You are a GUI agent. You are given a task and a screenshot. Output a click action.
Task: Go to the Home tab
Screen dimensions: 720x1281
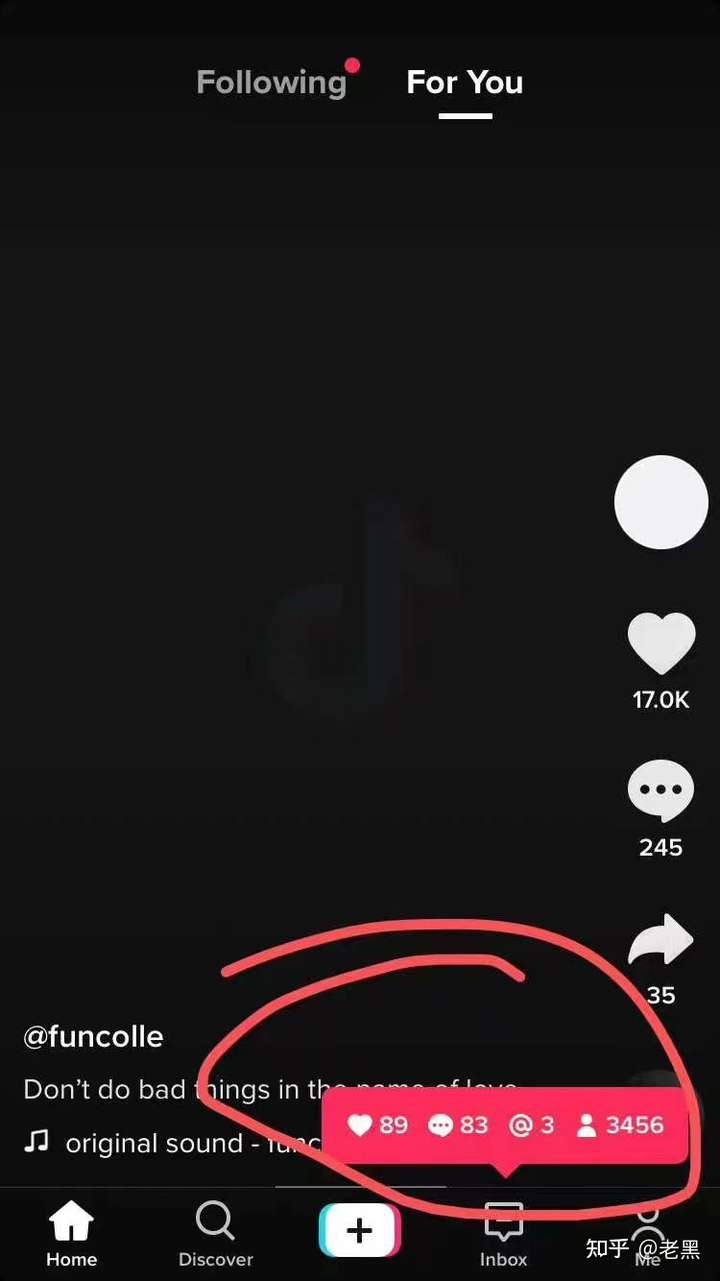pyautogui.click(x=72, y=1233)
